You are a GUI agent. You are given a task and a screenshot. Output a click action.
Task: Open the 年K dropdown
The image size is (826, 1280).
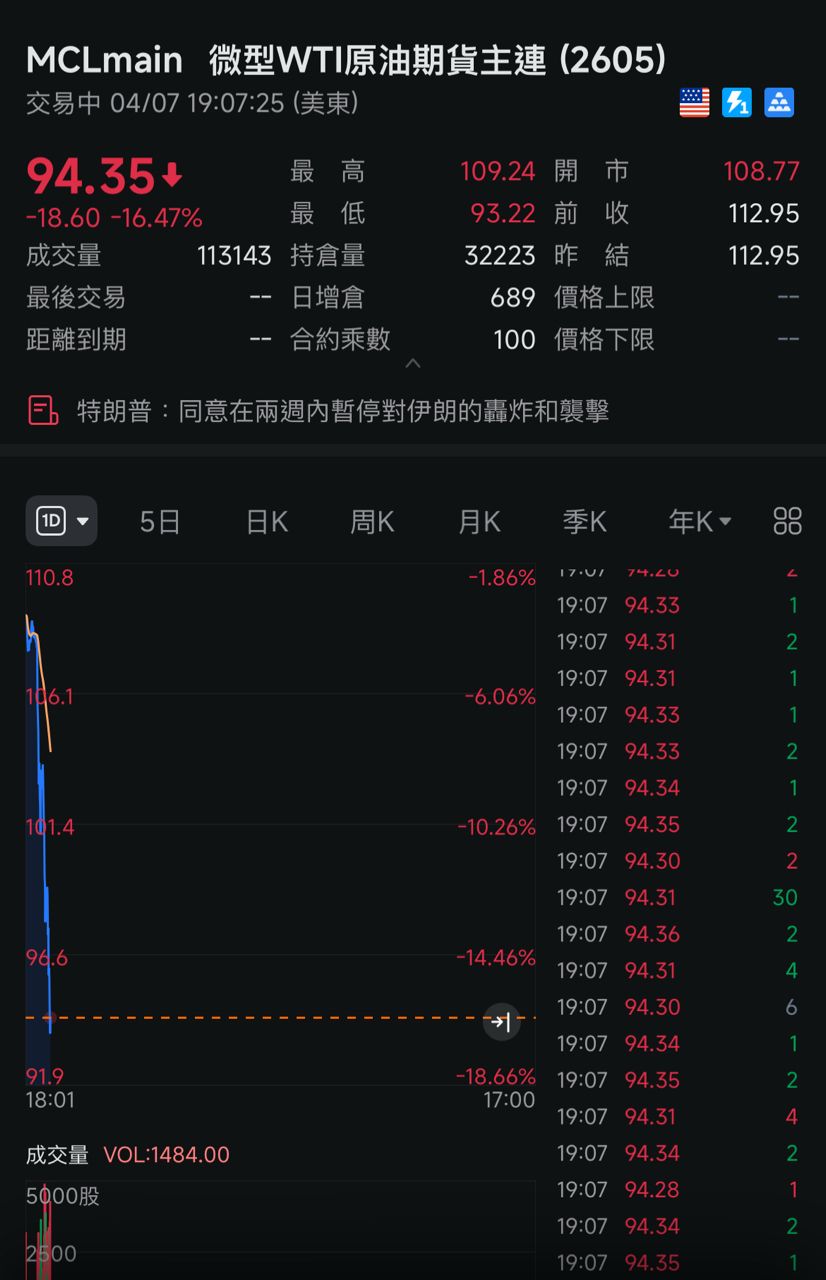pos(699,521)
